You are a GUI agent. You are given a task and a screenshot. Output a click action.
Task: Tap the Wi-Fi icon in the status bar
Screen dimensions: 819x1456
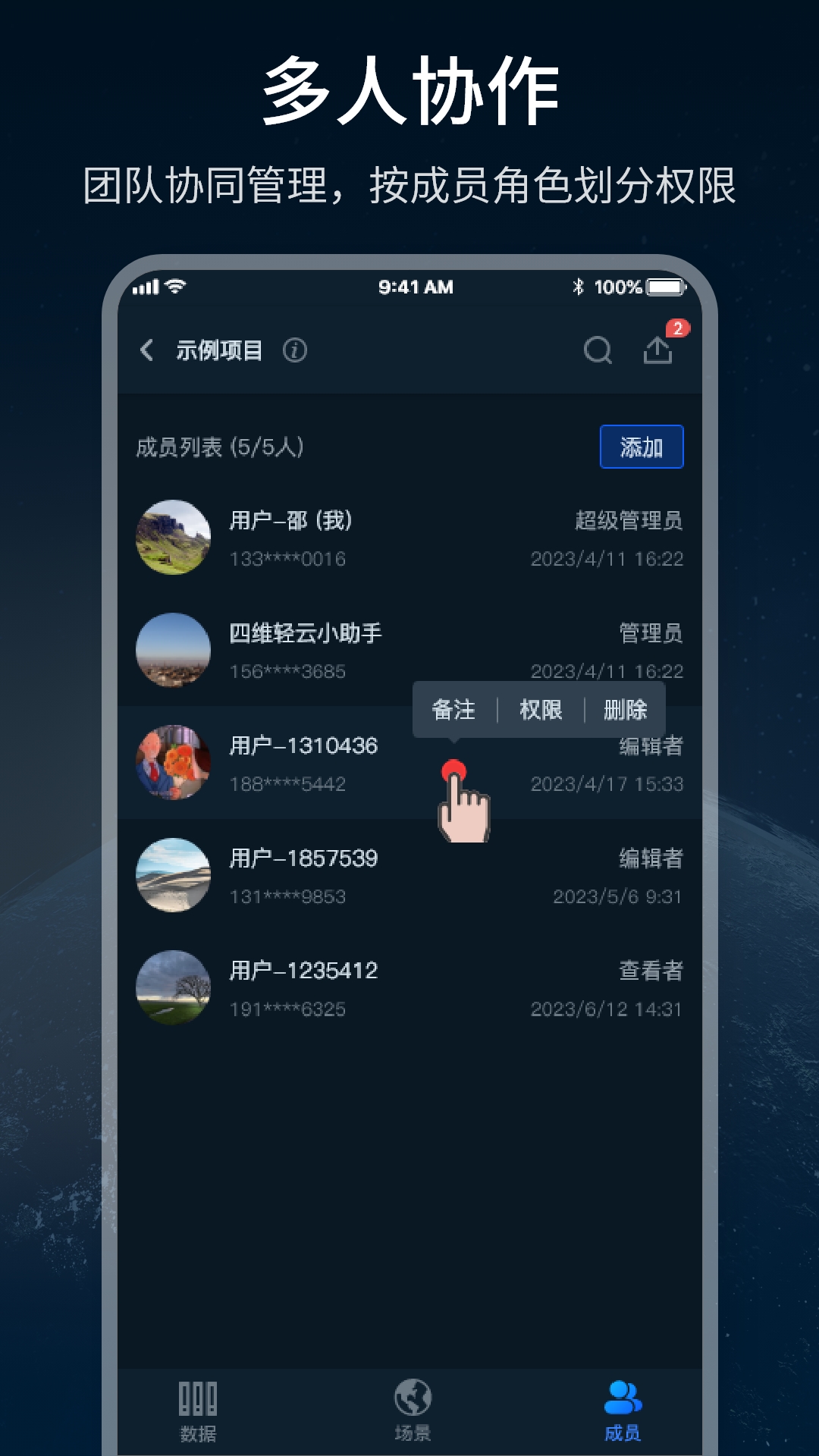176,286
